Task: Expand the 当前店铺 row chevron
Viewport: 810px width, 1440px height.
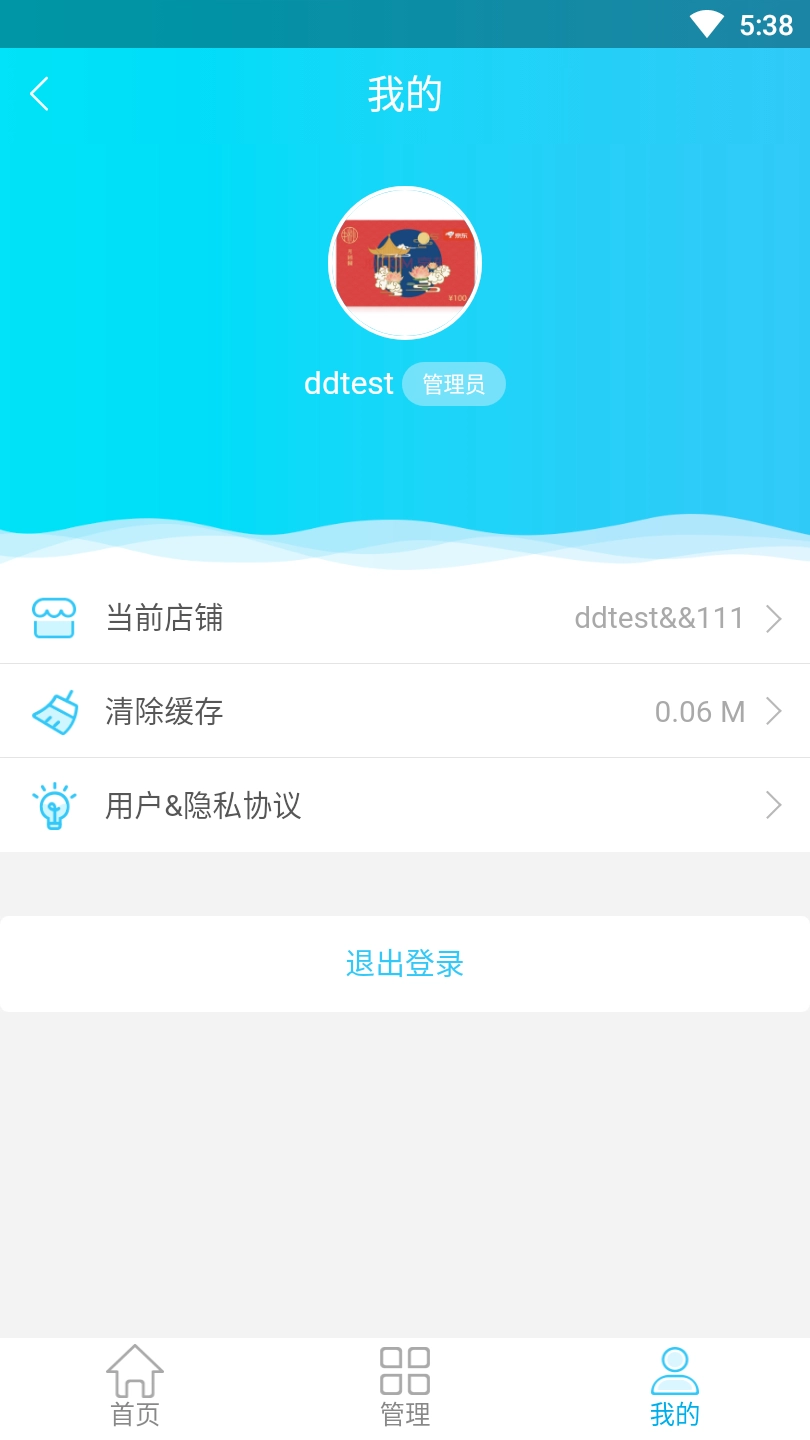Action: pyautogui.click(x=772, y=618)
